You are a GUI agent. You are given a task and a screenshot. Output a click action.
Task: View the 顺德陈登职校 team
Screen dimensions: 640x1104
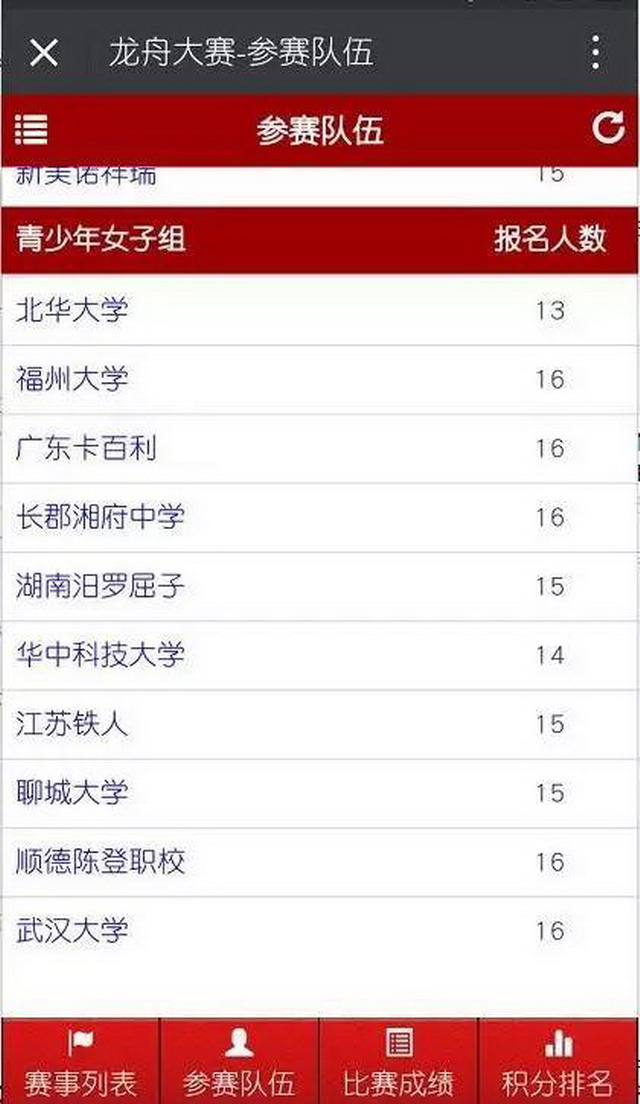[320, 862]
